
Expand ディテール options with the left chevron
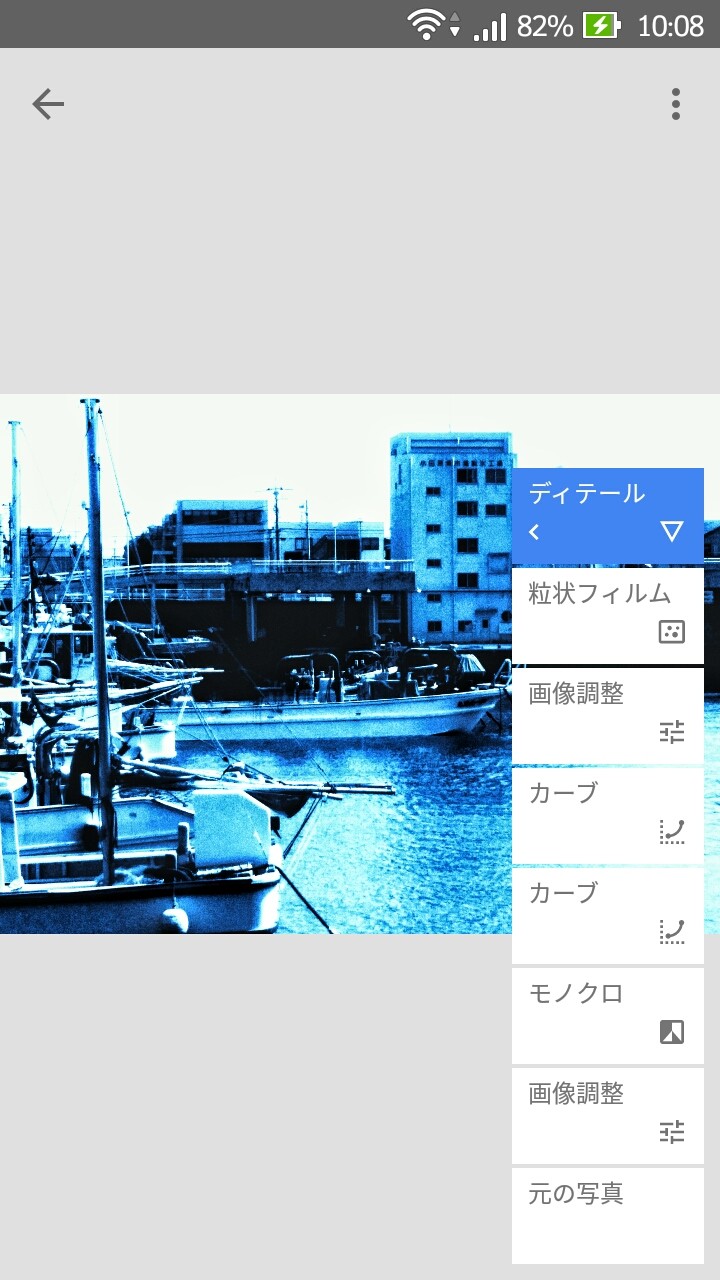(535, 532)
